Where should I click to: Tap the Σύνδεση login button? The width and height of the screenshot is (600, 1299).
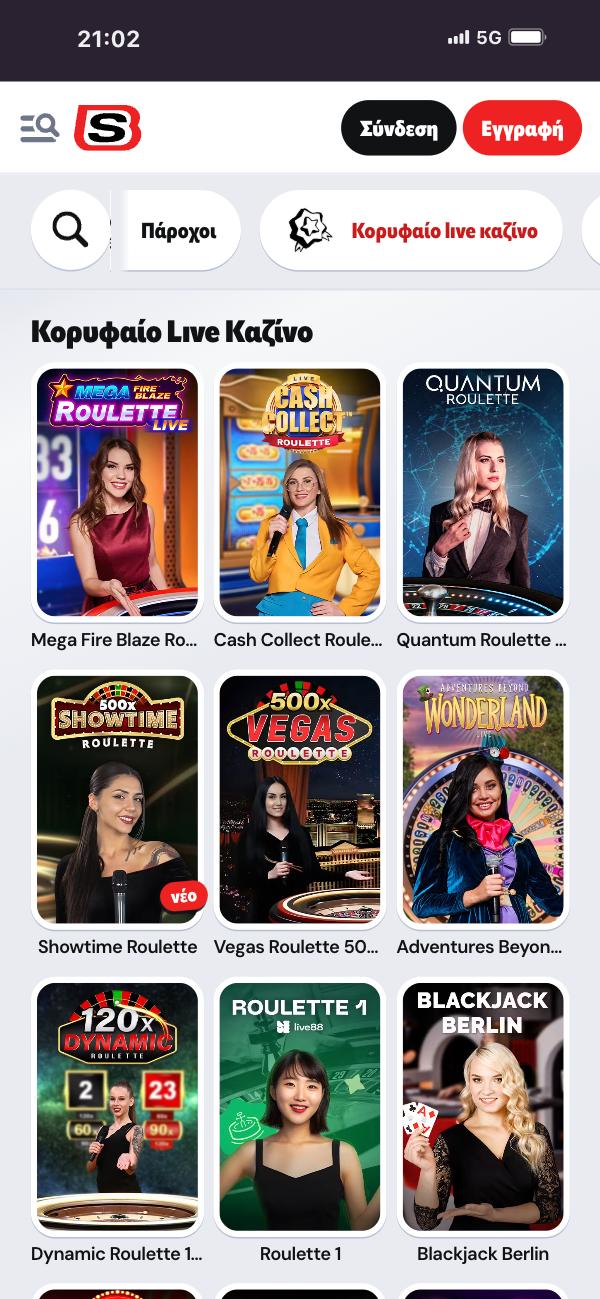click(x=398, y=129)
